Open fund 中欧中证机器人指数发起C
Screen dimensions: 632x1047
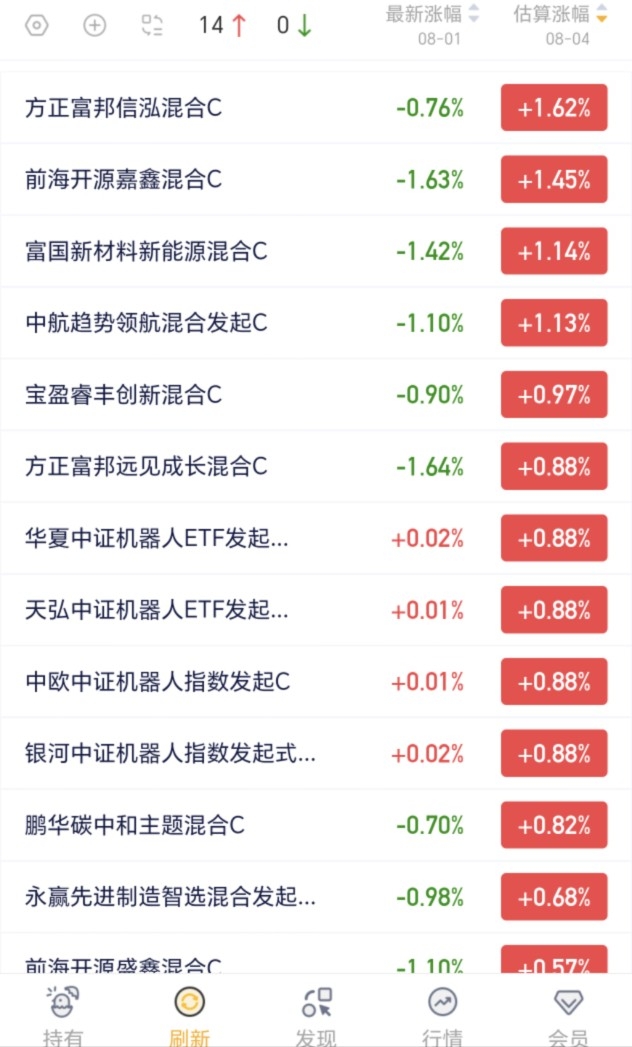(316, 682)
